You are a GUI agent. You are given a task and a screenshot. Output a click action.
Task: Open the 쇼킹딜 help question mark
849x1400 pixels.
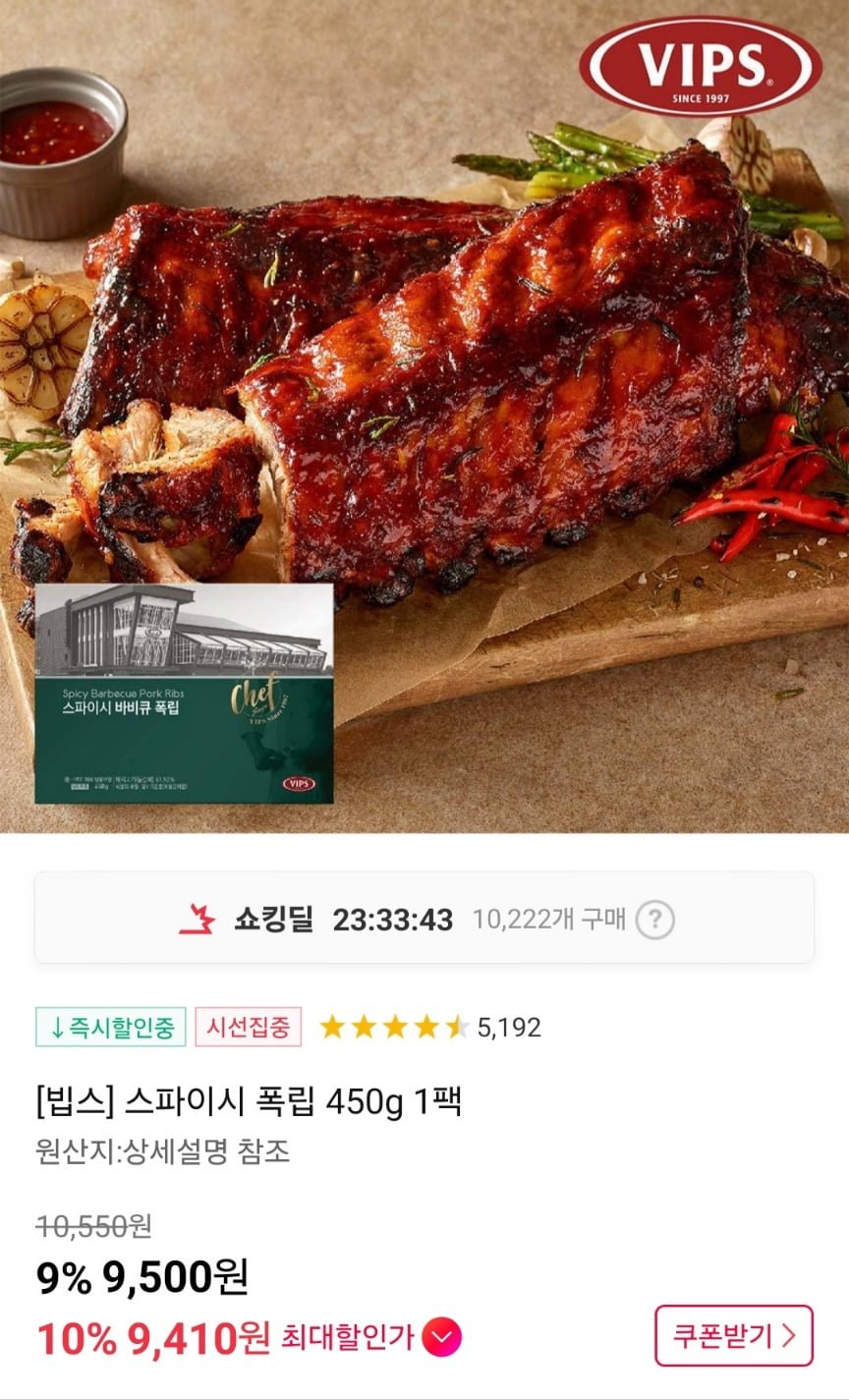point(654,920)
